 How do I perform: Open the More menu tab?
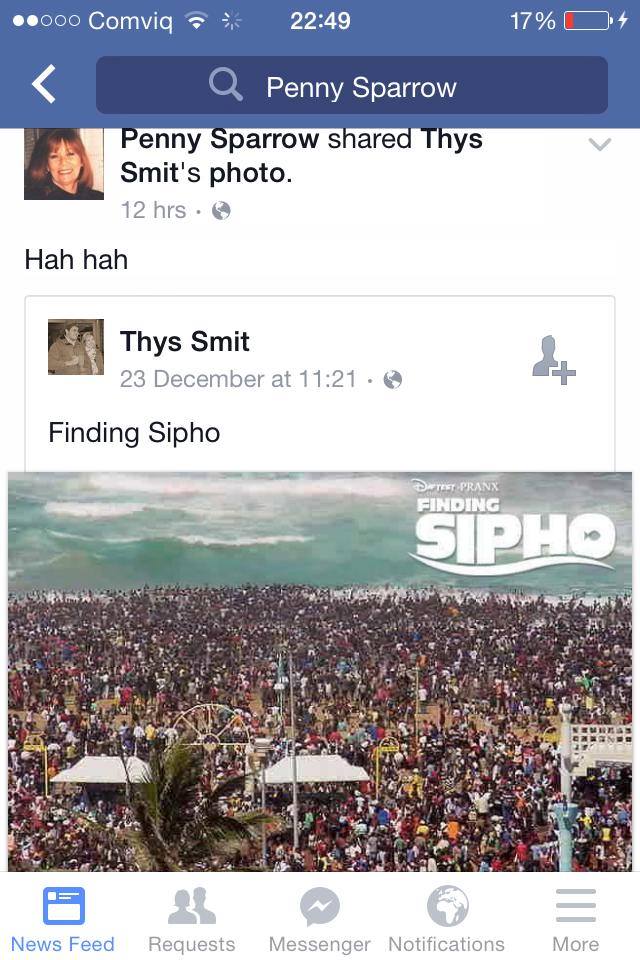click(575, 919)
